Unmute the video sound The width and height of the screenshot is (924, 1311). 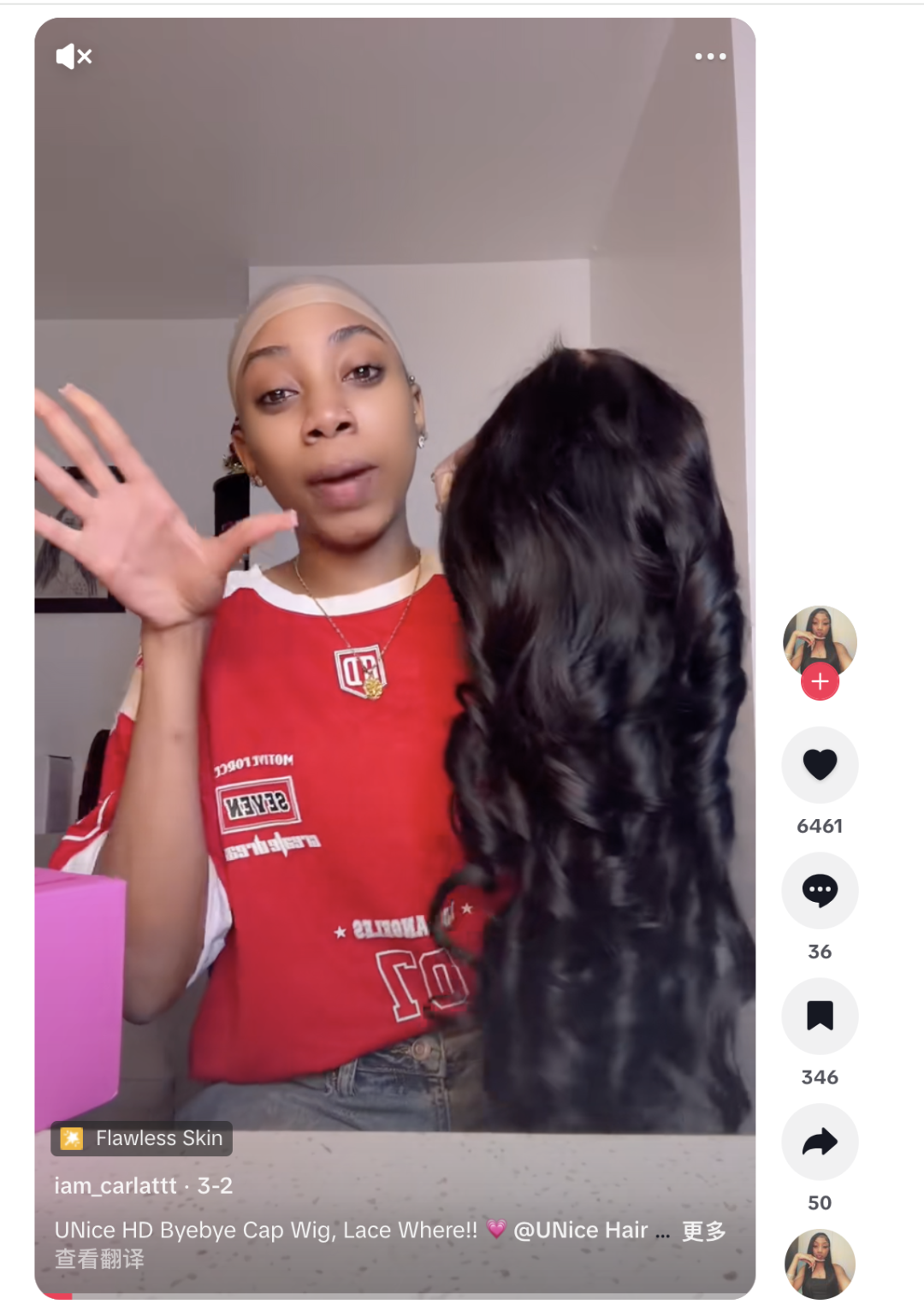[74, 56]
